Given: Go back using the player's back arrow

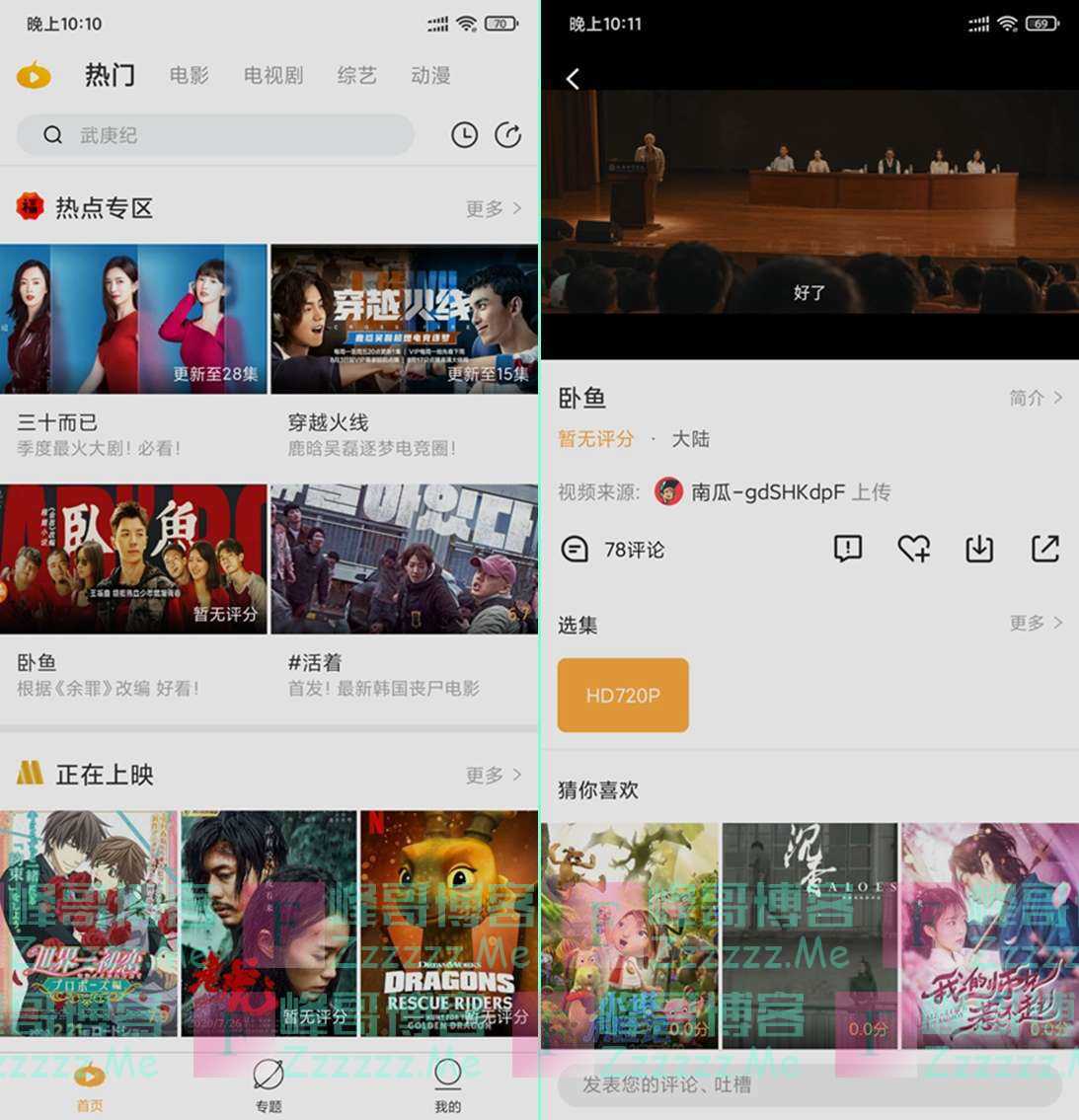Looking at the screenshot, I should click(x=573, y=79).
